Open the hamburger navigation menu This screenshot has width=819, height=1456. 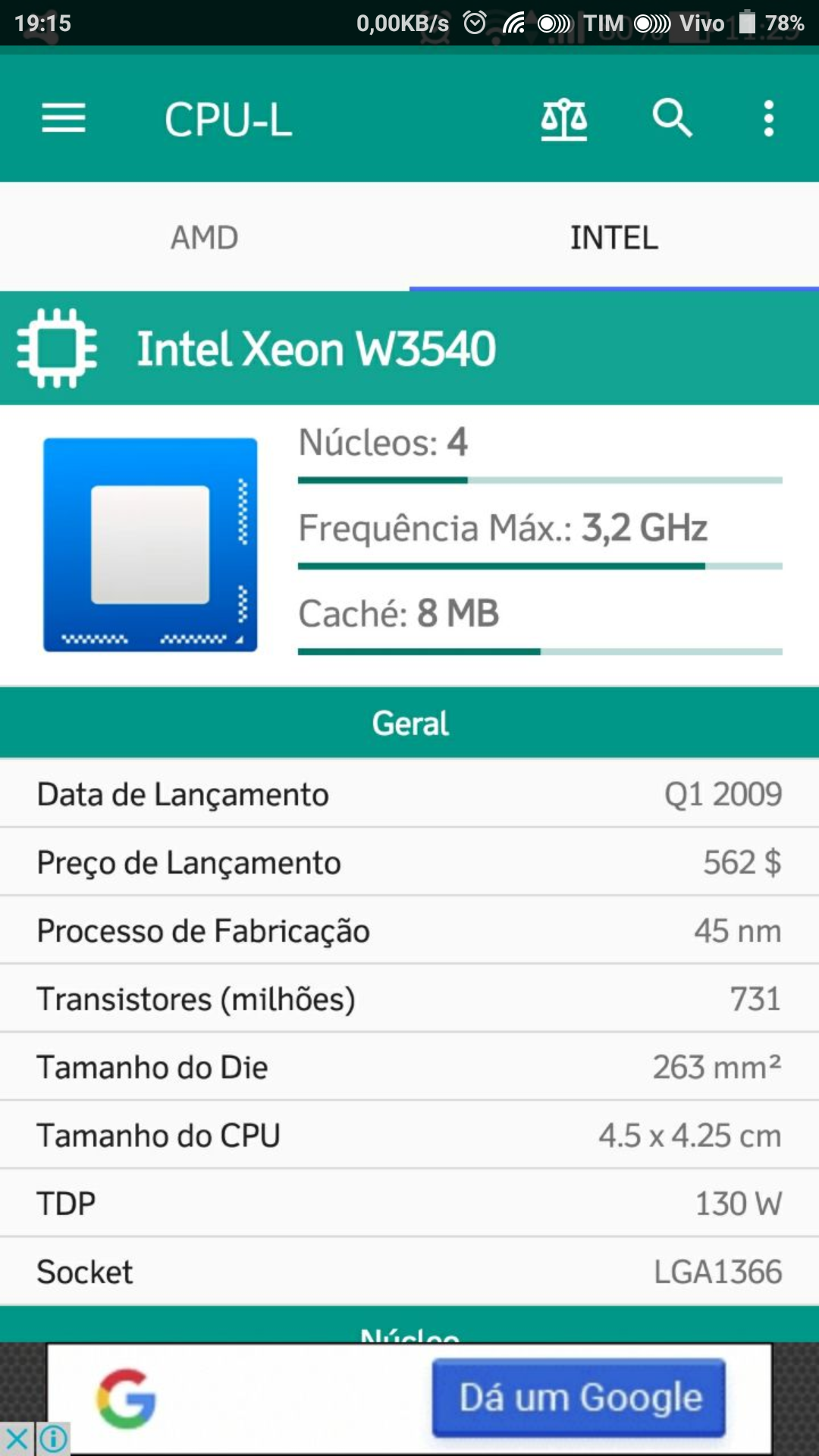(64, 118)
